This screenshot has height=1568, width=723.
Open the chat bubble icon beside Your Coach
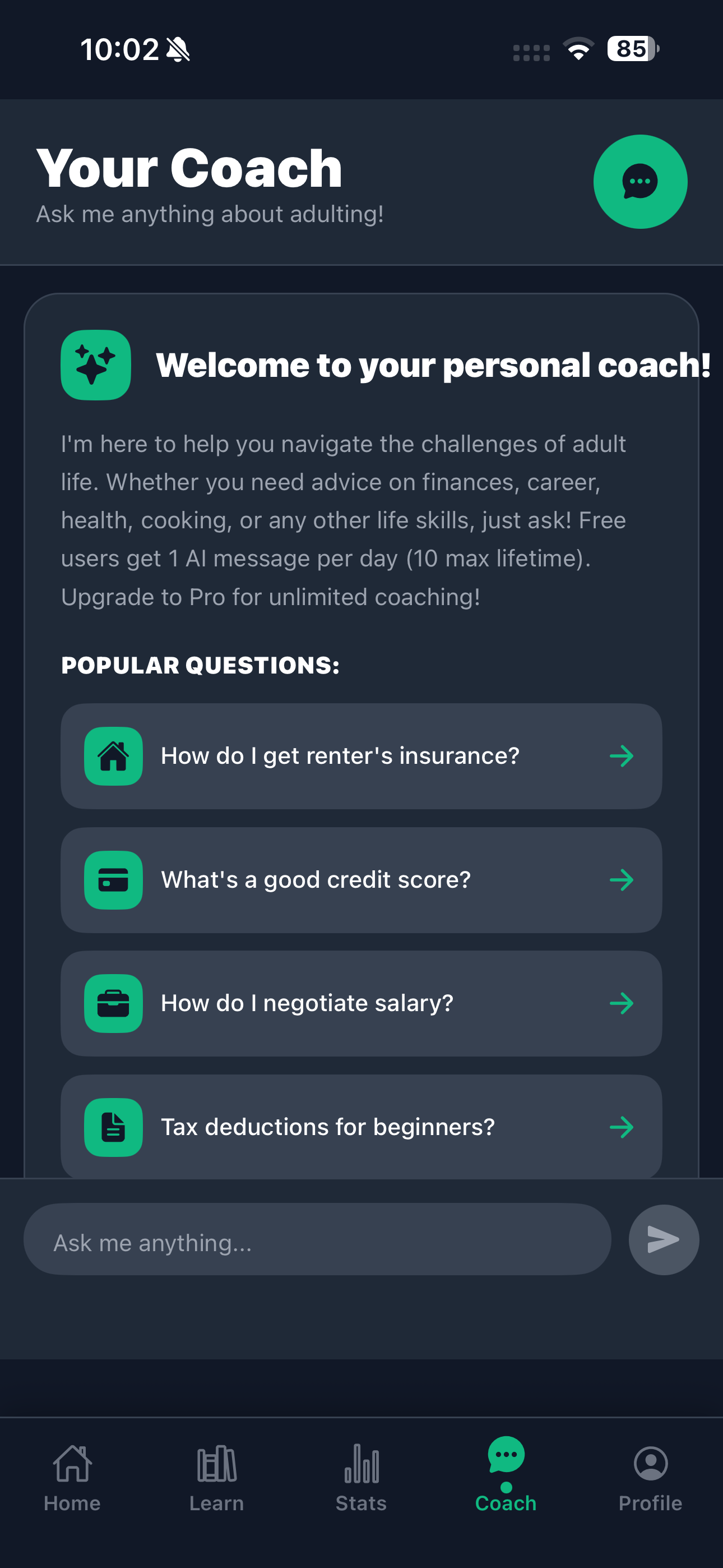pyautogui.click(x=639, y=181)
